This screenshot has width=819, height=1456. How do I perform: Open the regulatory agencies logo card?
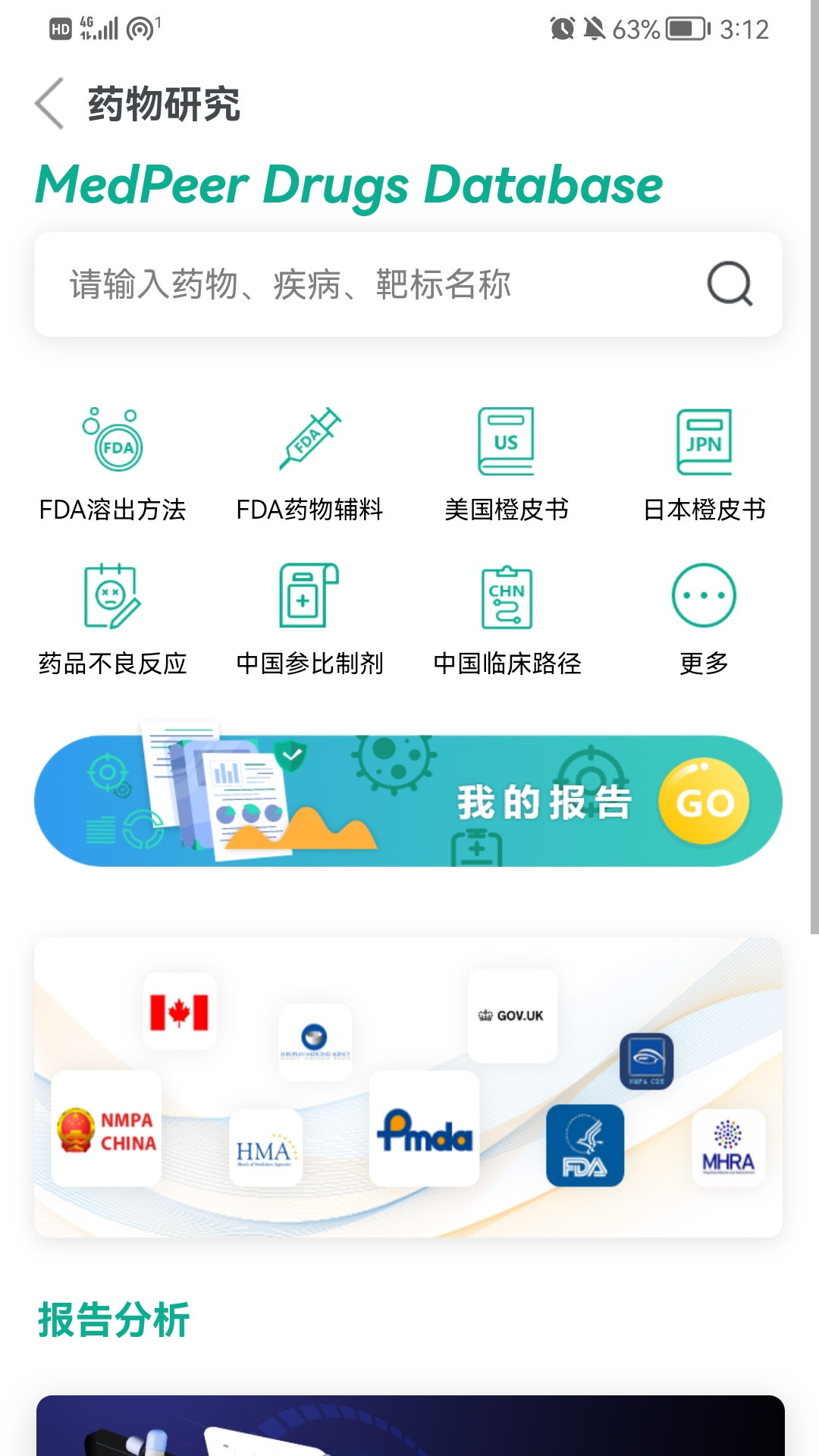tap(408, 1087)
